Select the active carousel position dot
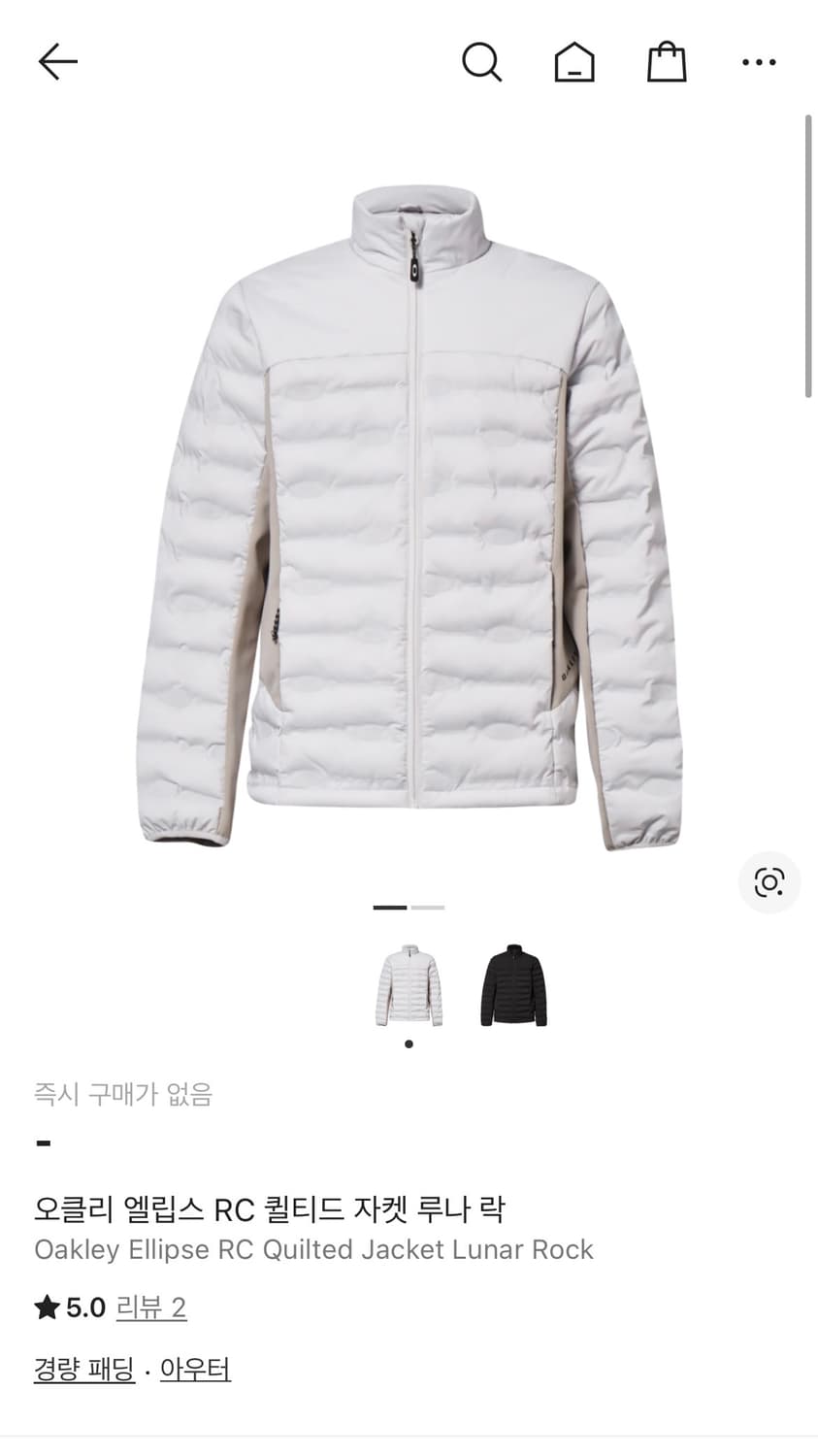The image size is (818, 1456). (x=408, y=1044)
